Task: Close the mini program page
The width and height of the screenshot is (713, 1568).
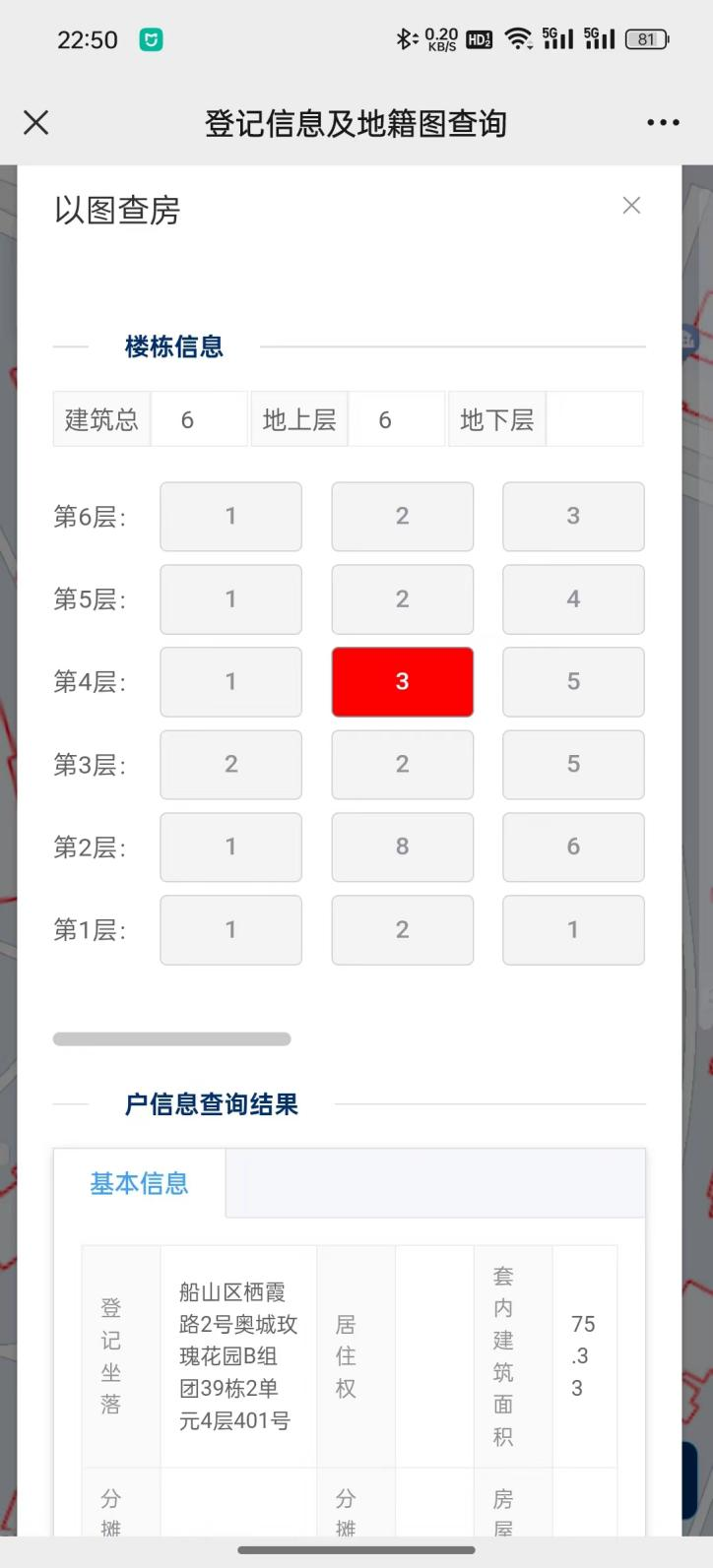Action: click(x=36, y=123)
